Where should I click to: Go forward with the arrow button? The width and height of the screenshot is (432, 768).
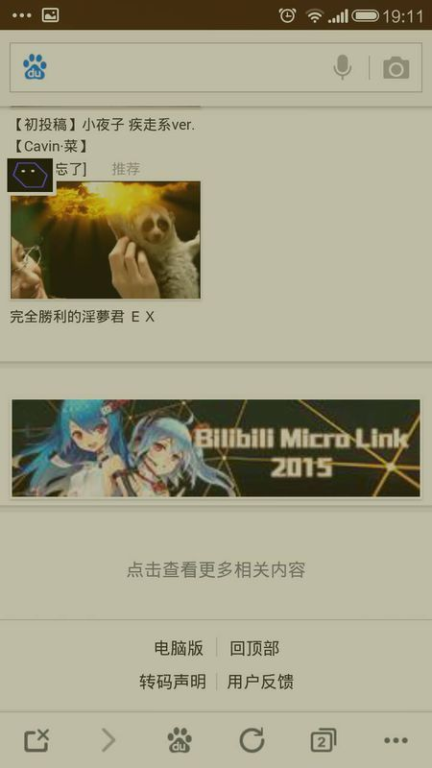tap(108, 740)
